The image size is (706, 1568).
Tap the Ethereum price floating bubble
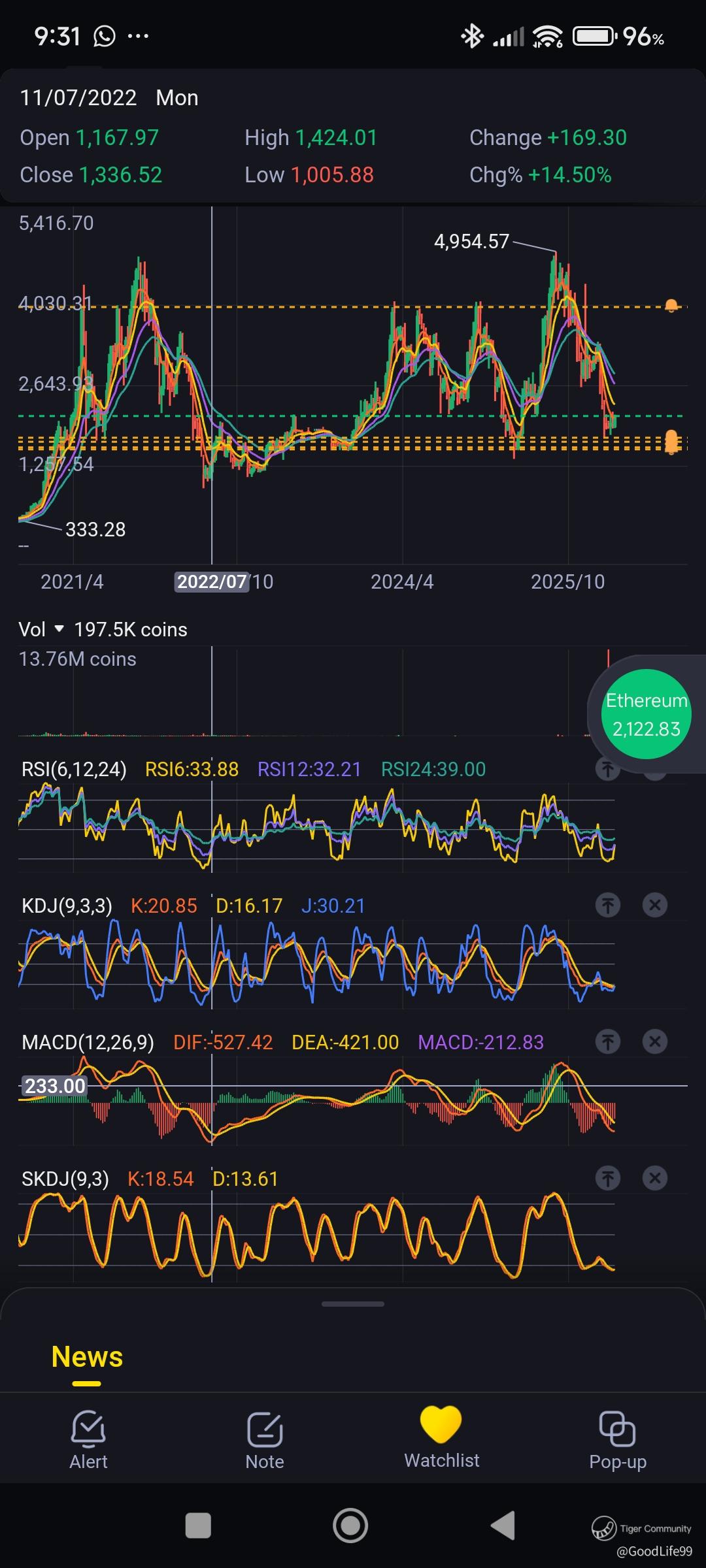(647, 714)
